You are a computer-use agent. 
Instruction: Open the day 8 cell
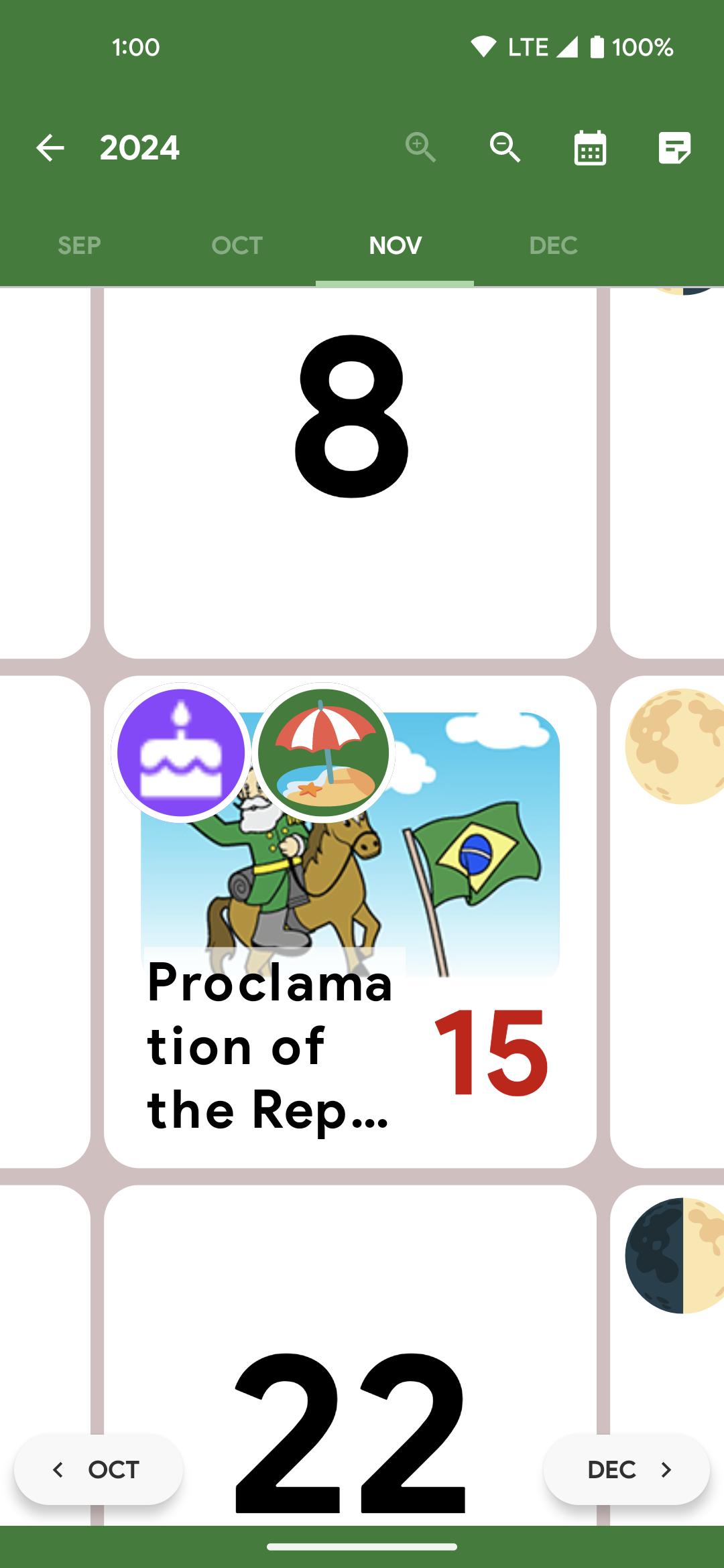(350, 473)
